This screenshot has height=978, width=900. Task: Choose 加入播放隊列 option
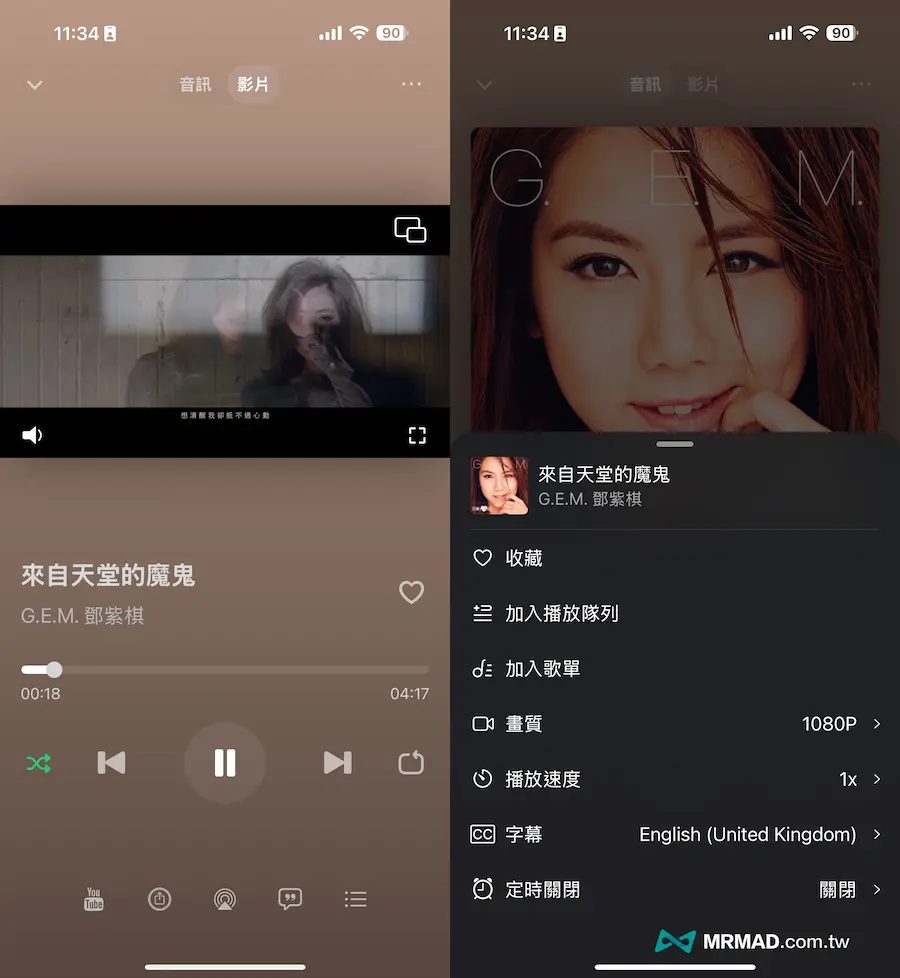561,613
